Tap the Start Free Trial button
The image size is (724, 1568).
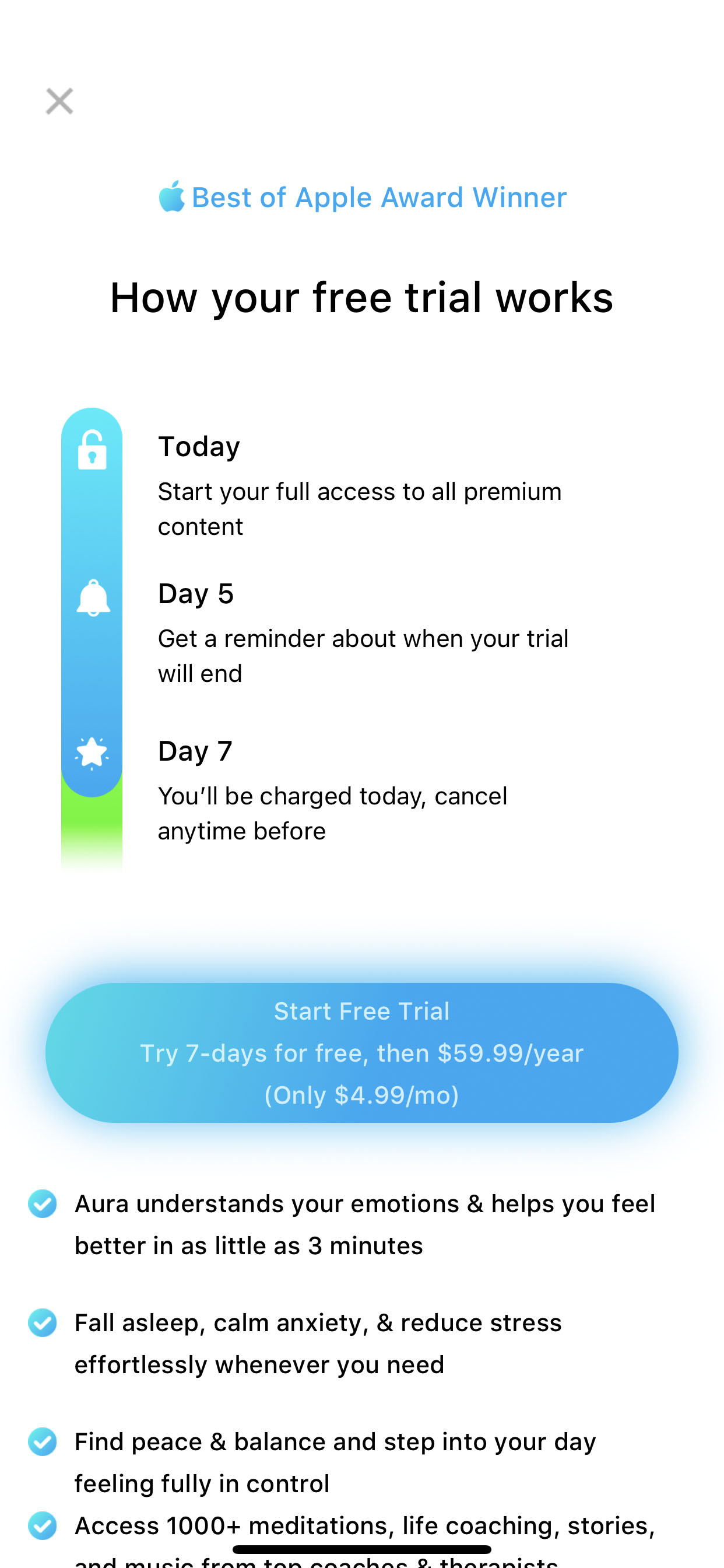click(362, 1052)
